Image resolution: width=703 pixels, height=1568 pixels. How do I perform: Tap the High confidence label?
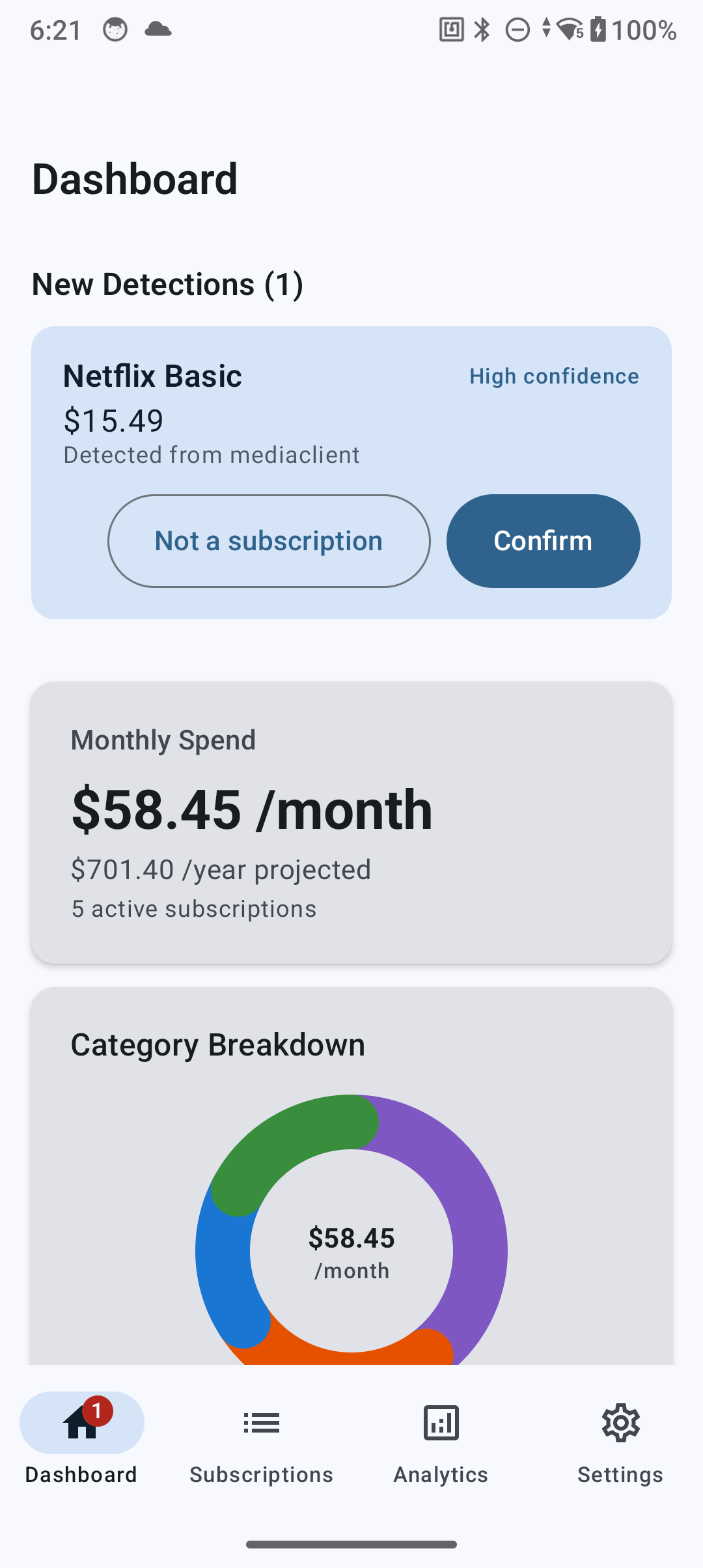[x=553, y=376]
